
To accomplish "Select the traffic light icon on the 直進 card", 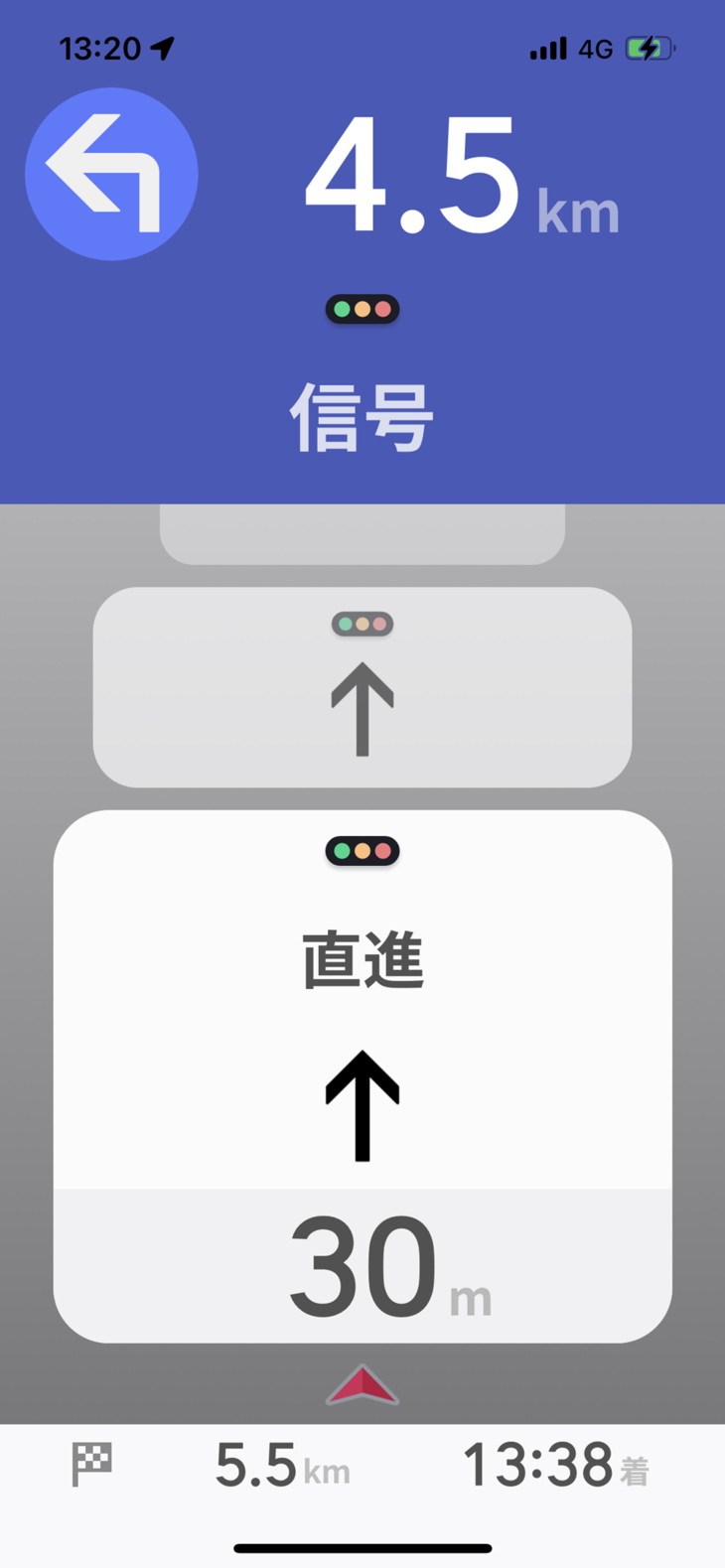I will click(362, 851).
